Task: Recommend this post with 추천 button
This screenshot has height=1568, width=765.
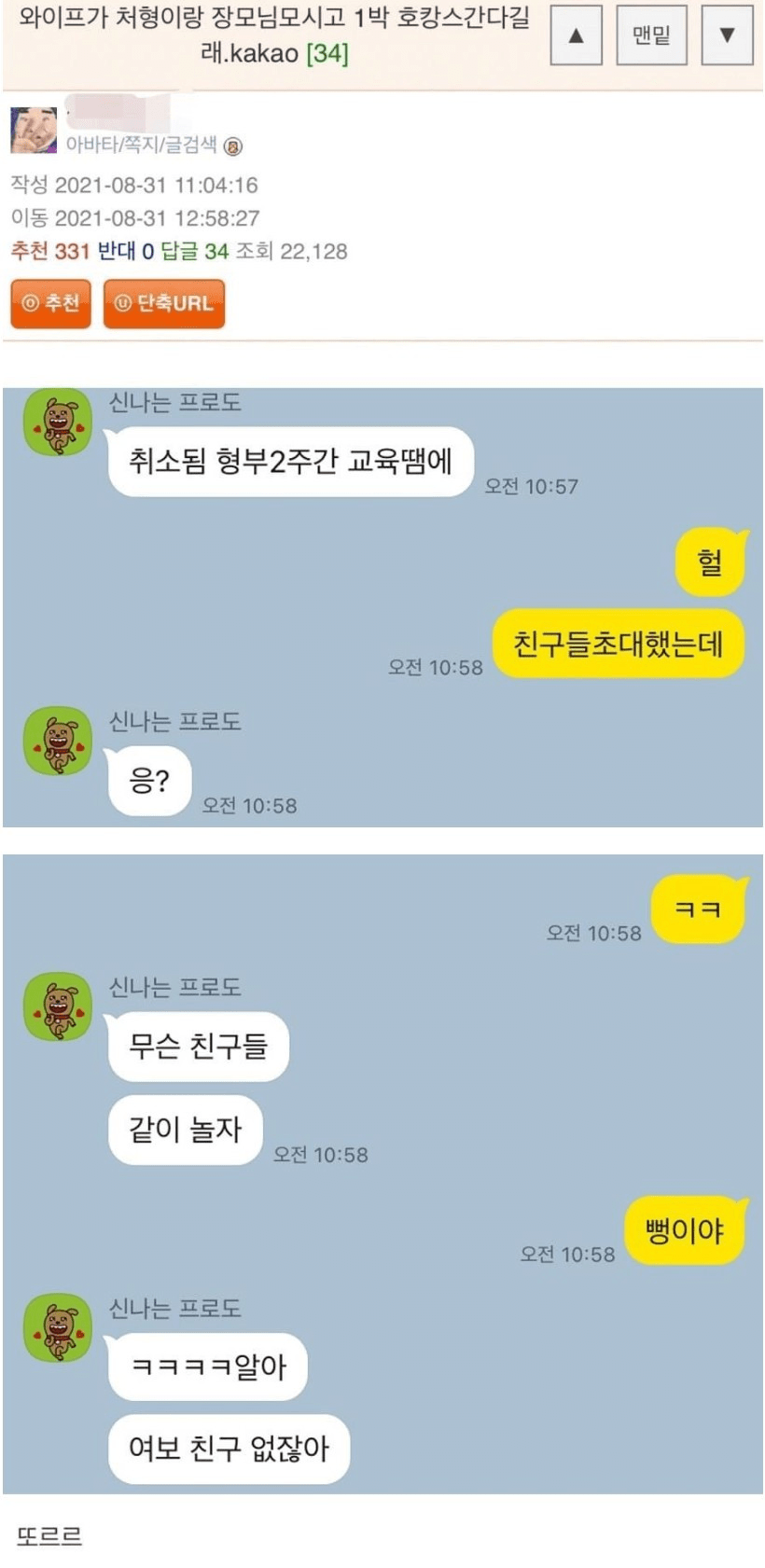Action: coord(51,303)
